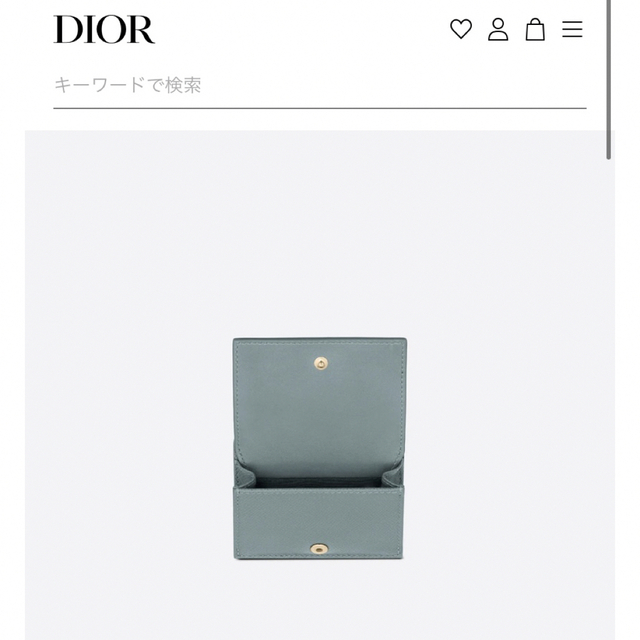Screen dimensions: 640x640
Task: Tap the keyword search field
Action: pos(318,86)
